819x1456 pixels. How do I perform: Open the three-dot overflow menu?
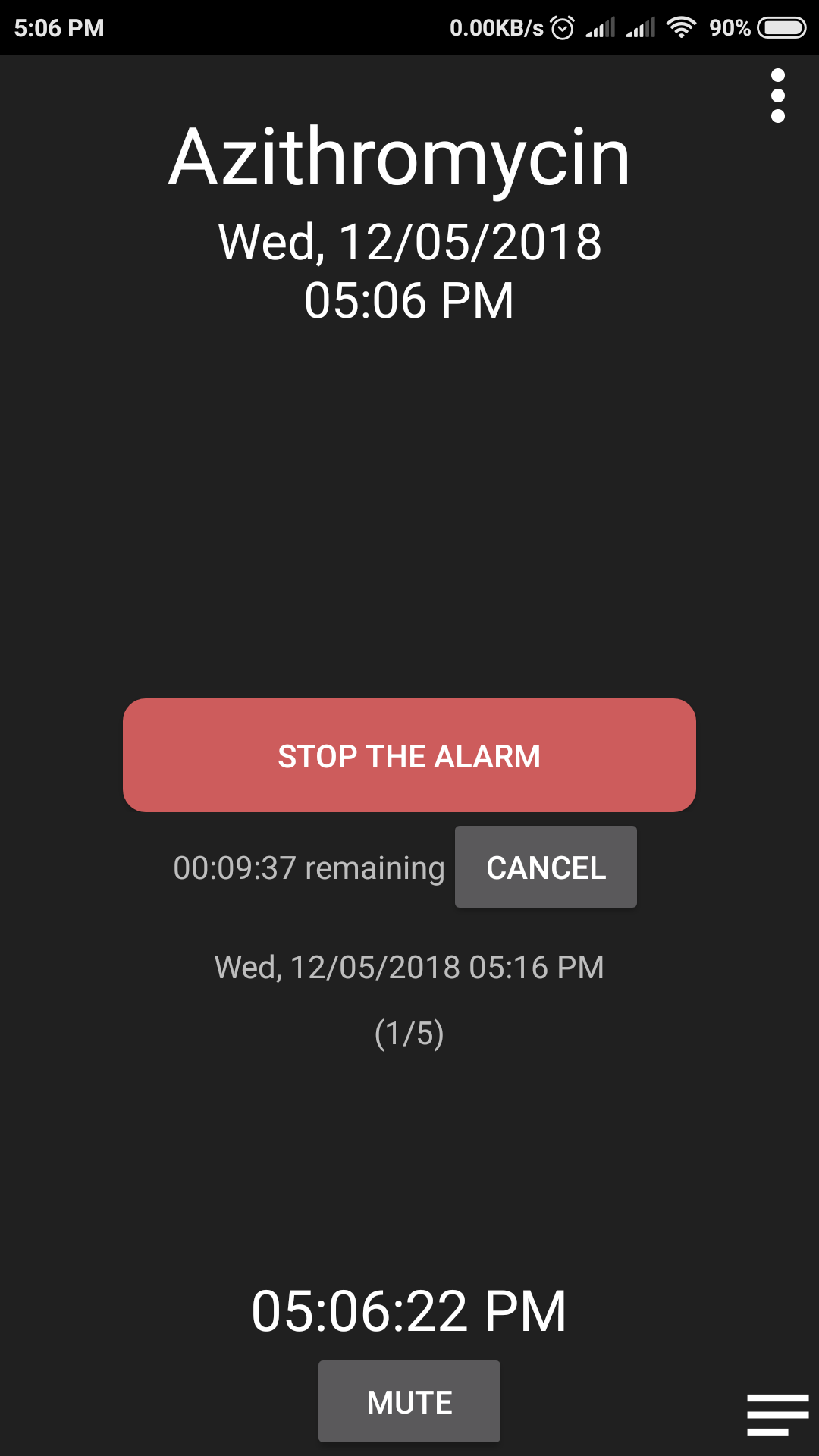click(x=777, y=94)
